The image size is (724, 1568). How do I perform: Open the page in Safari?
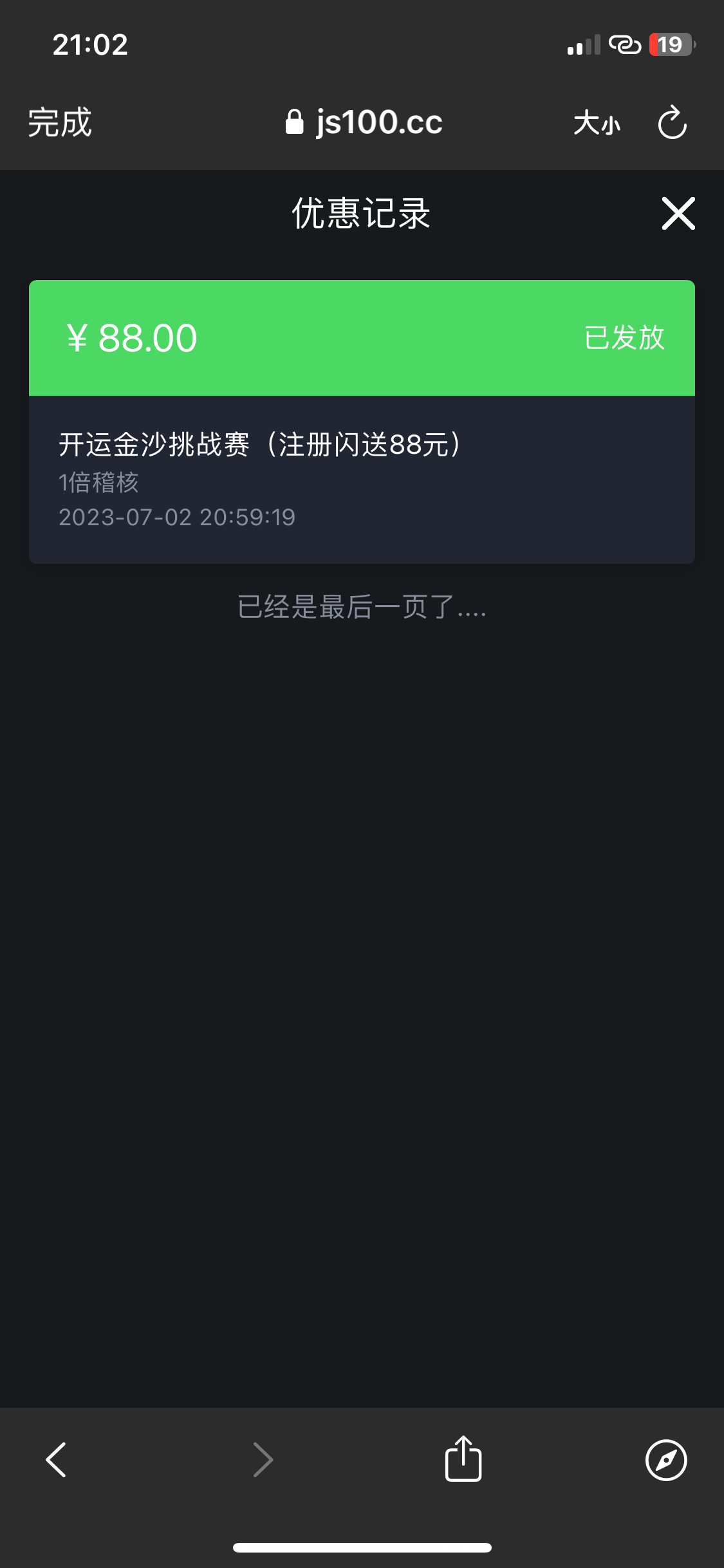click(666, 1459)
